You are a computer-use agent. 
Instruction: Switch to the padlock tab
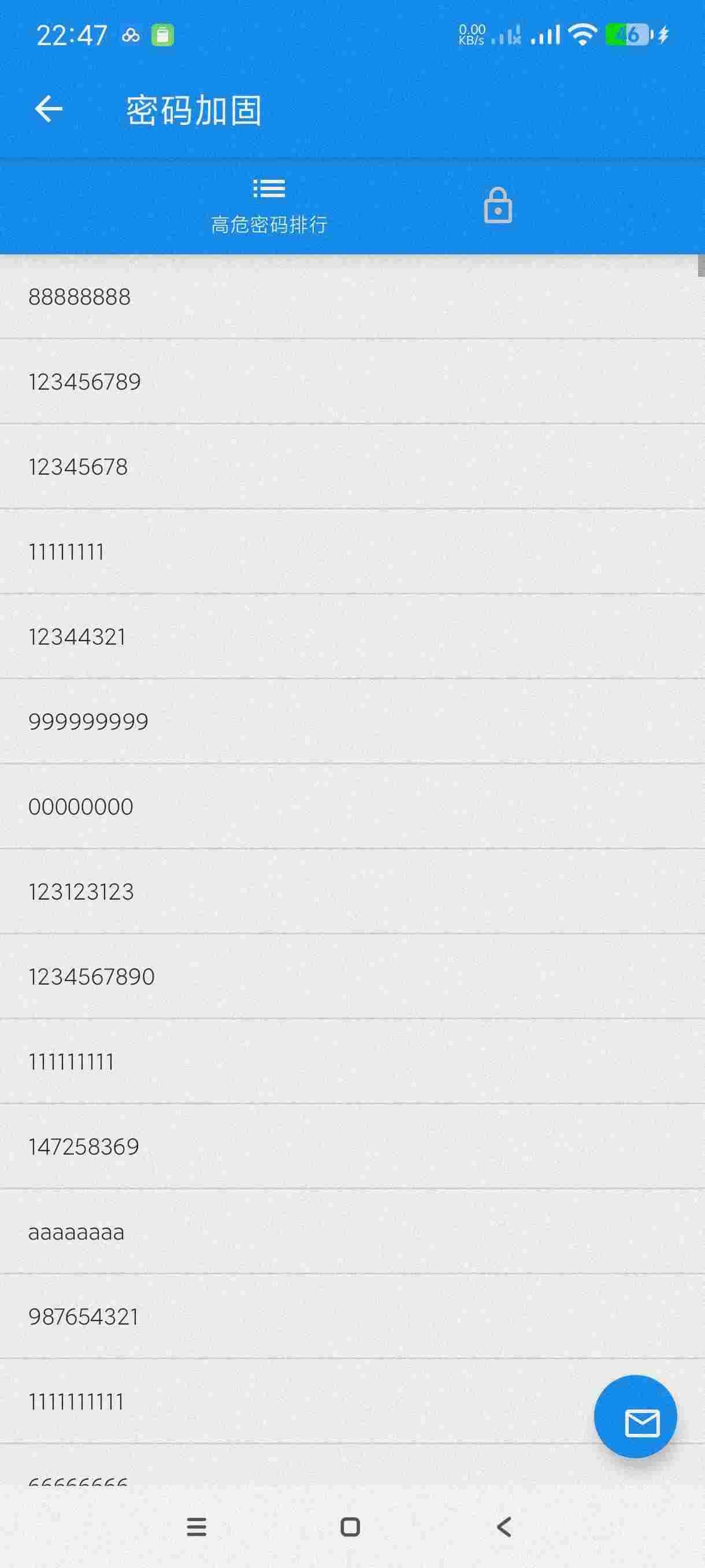click(x=498, y=206)
